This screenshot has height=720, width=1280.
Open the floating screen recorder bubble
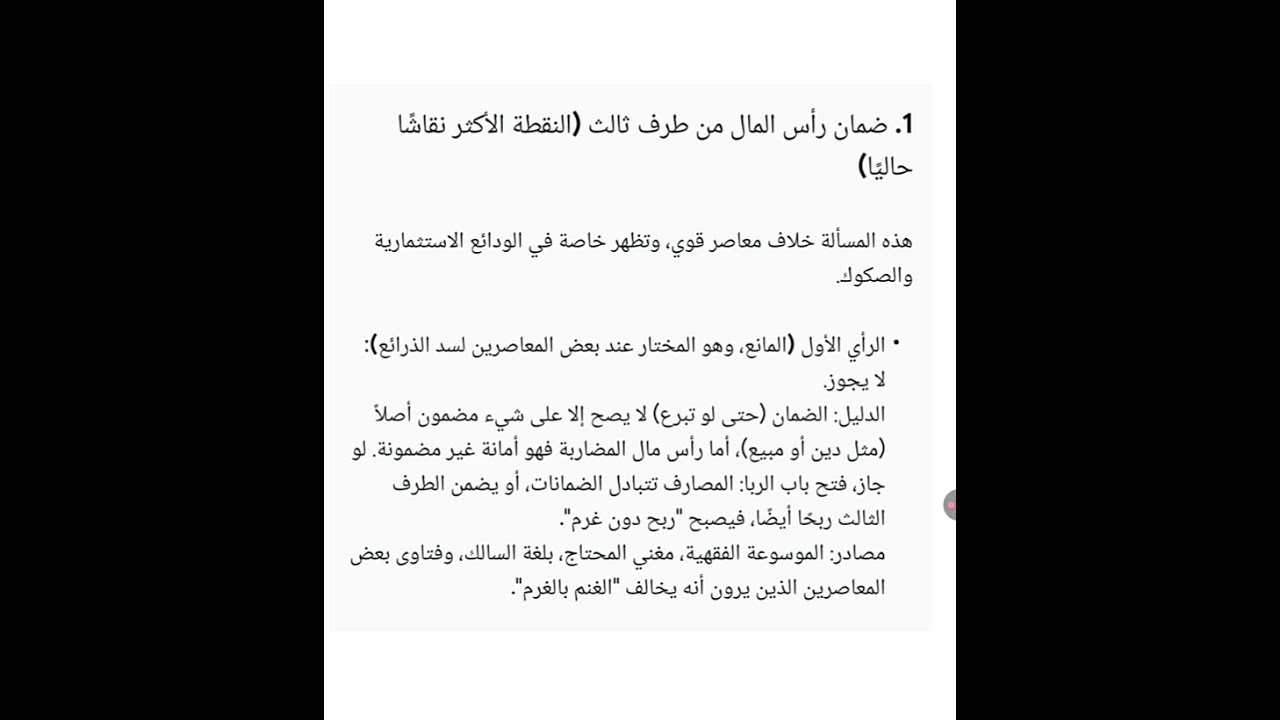950,506
